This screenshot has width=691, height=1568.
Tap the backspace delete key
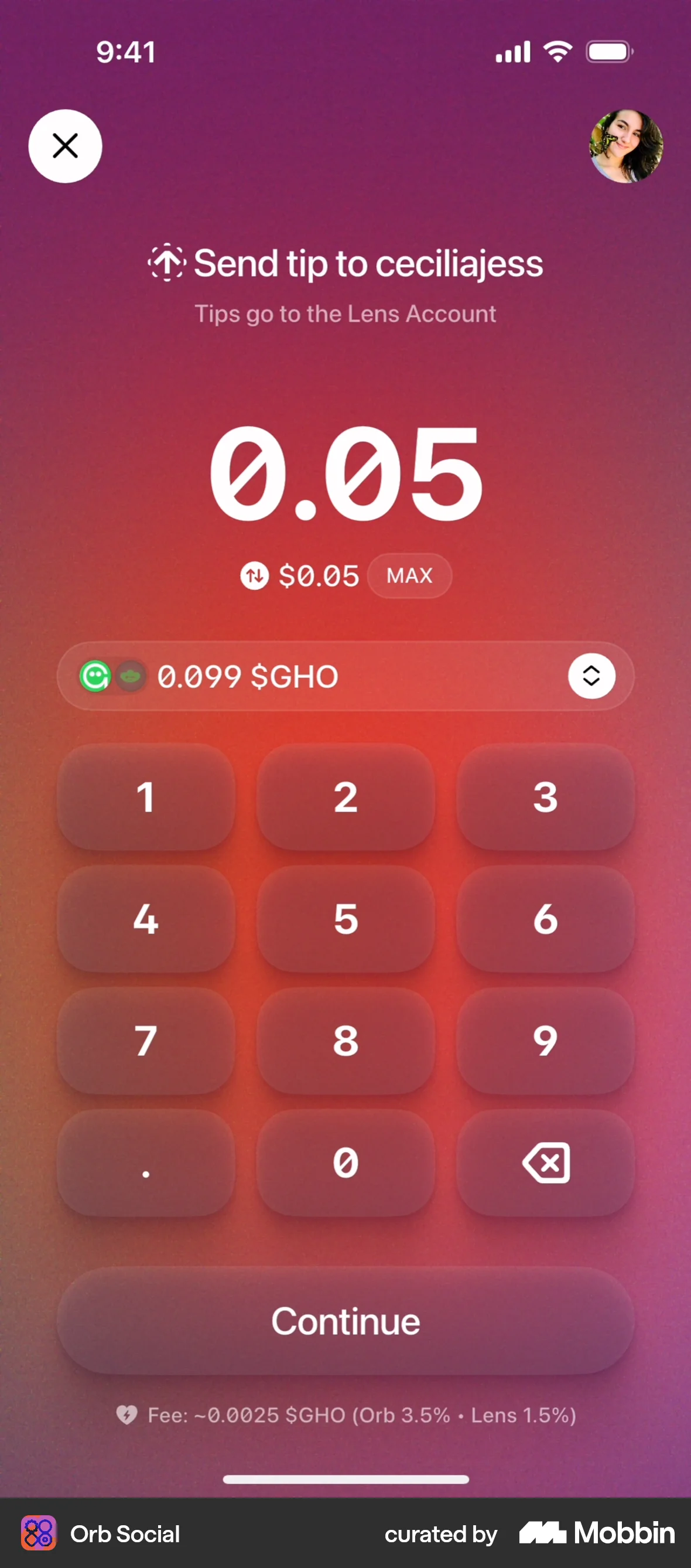tap(545, 1163)
